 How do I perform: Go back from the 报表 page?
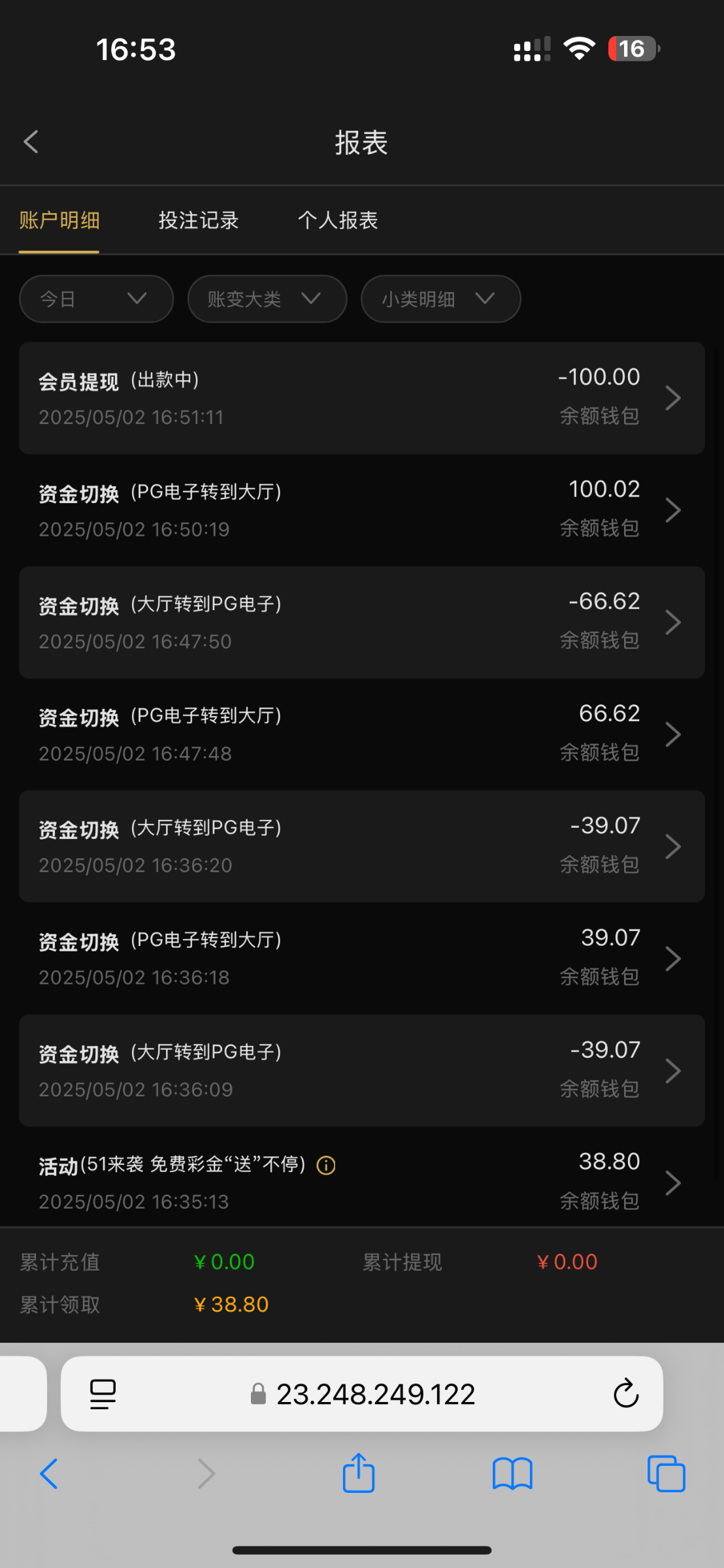31,142
